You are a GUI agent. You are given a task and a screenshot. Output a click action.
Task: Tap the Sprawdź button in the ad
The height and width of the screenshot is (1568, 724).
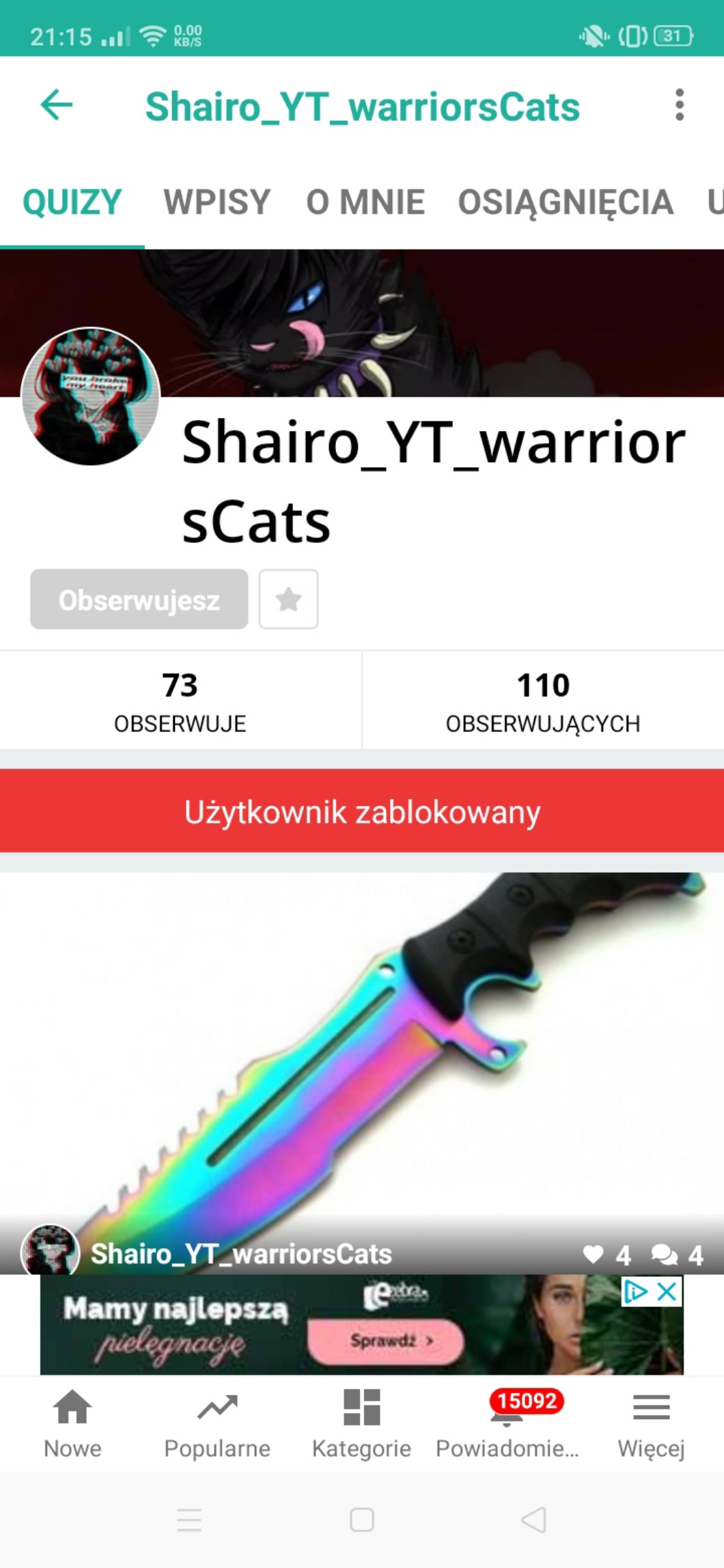(387, 1341)
